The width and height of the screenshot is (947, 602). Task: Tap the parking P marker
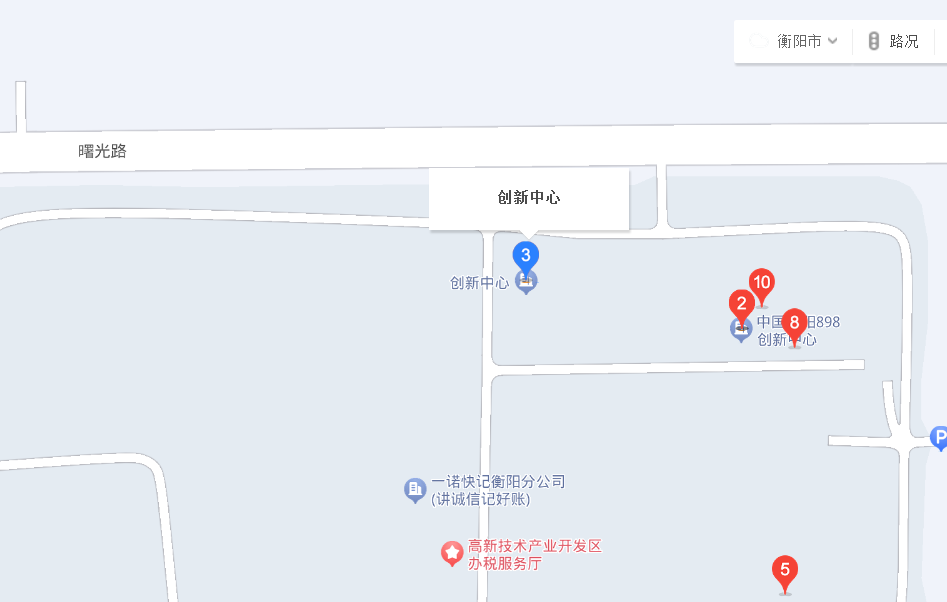click(x=939, y=437)
